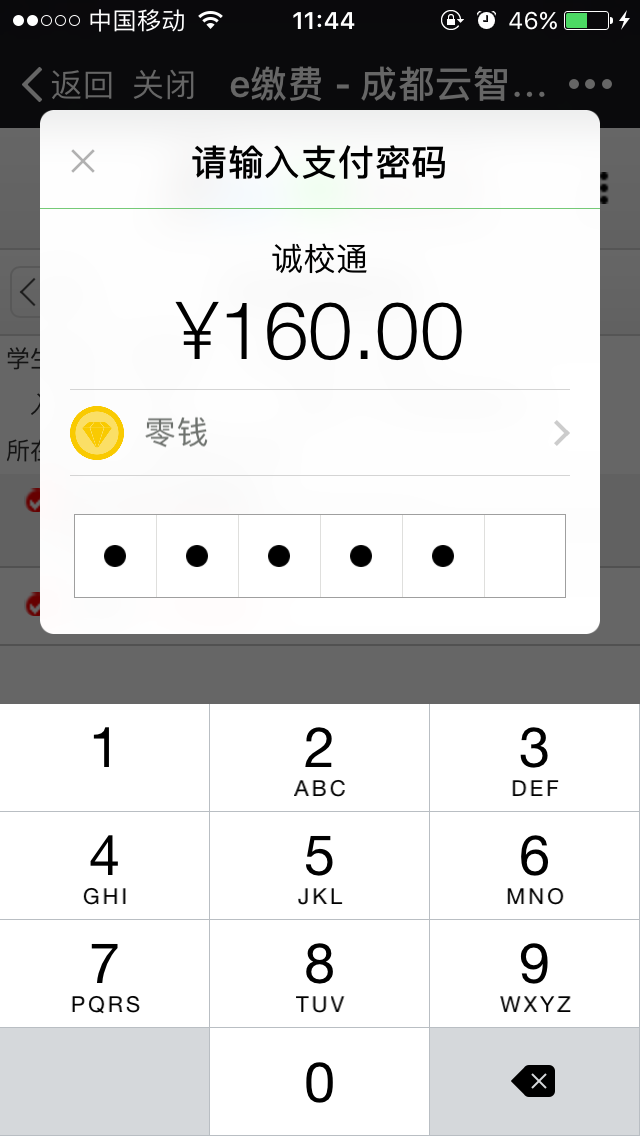Go back with 返回 button
The width and height of the screenshot is (640, 1136).
[x=68, y=85]
